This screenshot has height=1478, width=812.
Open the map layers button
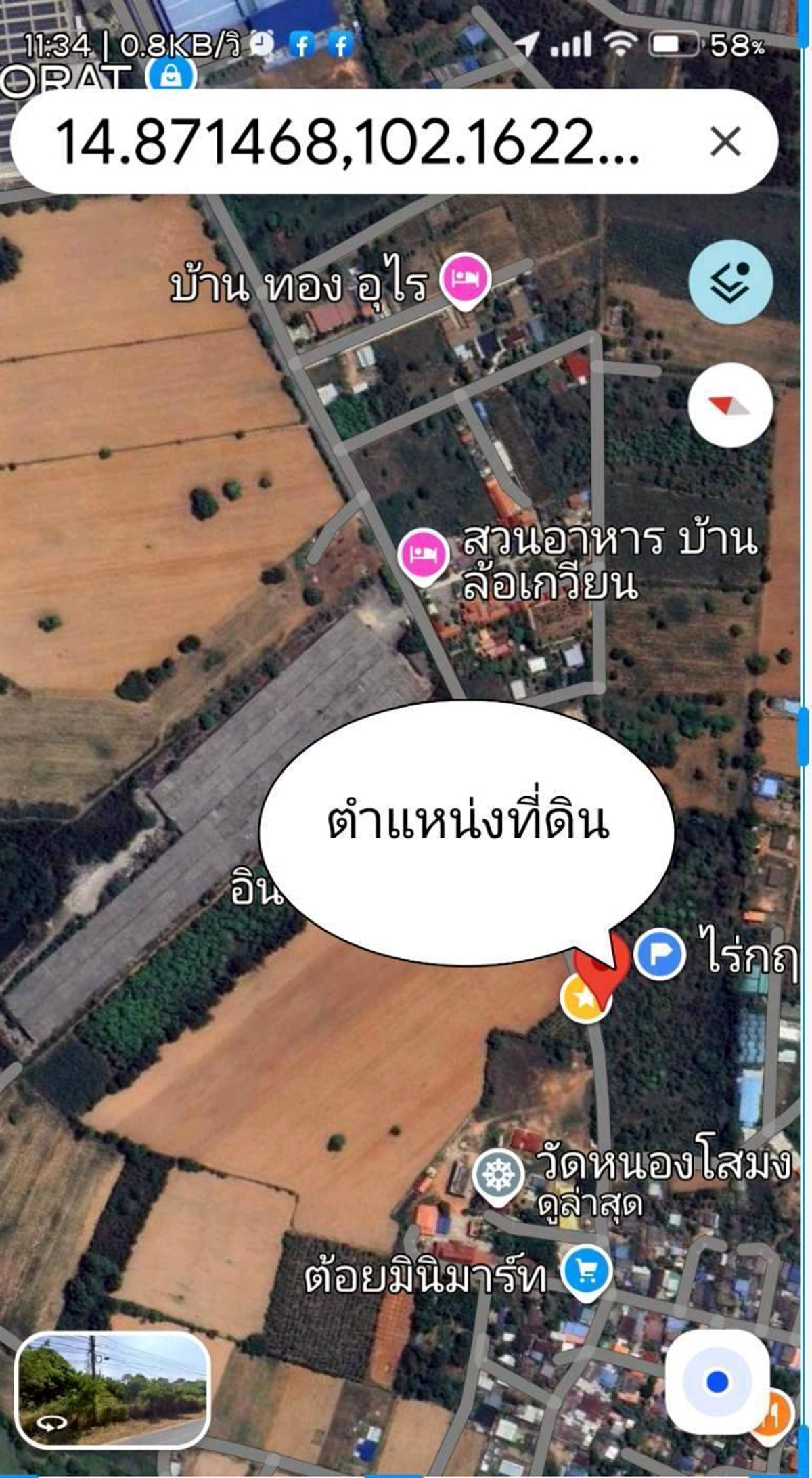[730, 282]
